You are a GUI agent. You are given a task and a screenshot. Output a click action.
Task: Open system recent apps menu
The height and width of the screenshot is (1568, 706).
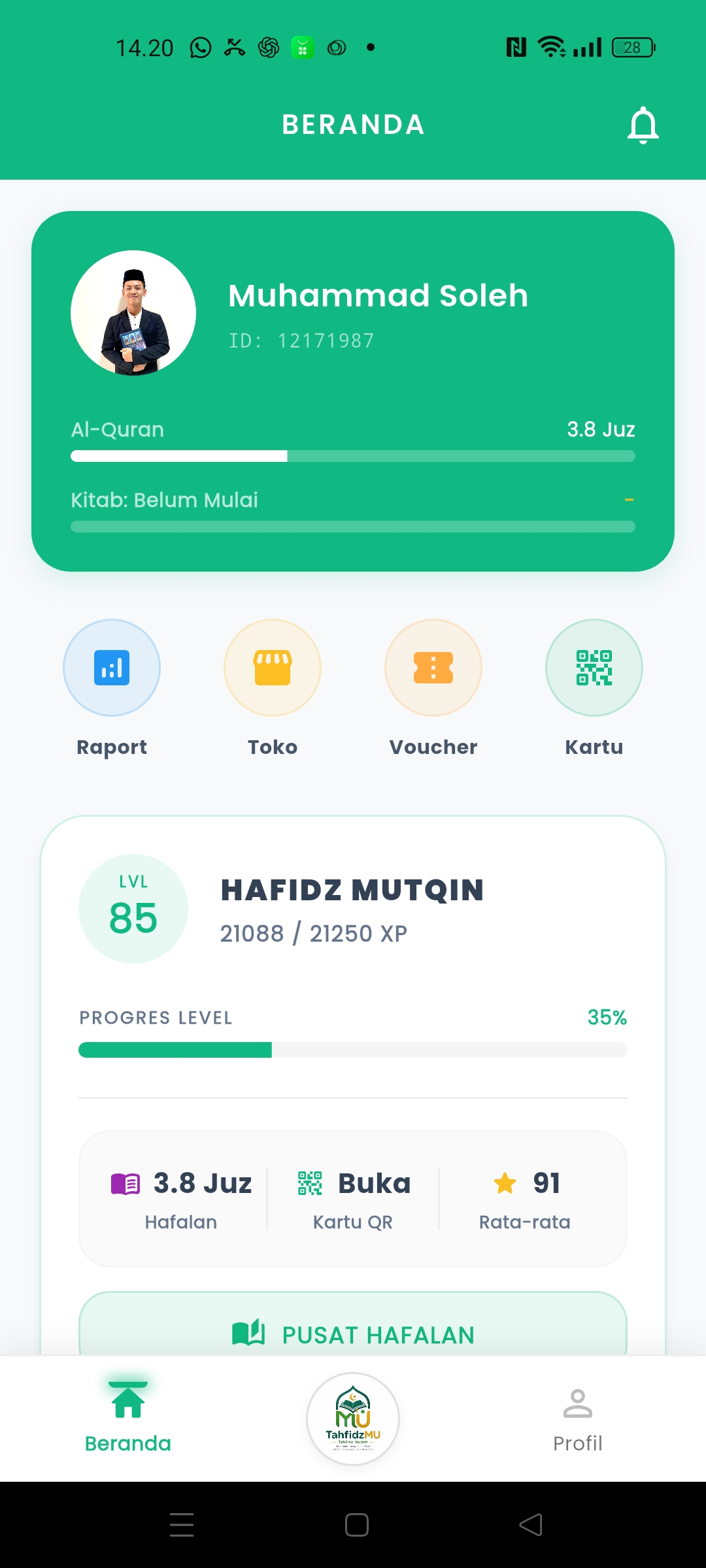(182, 1525)
